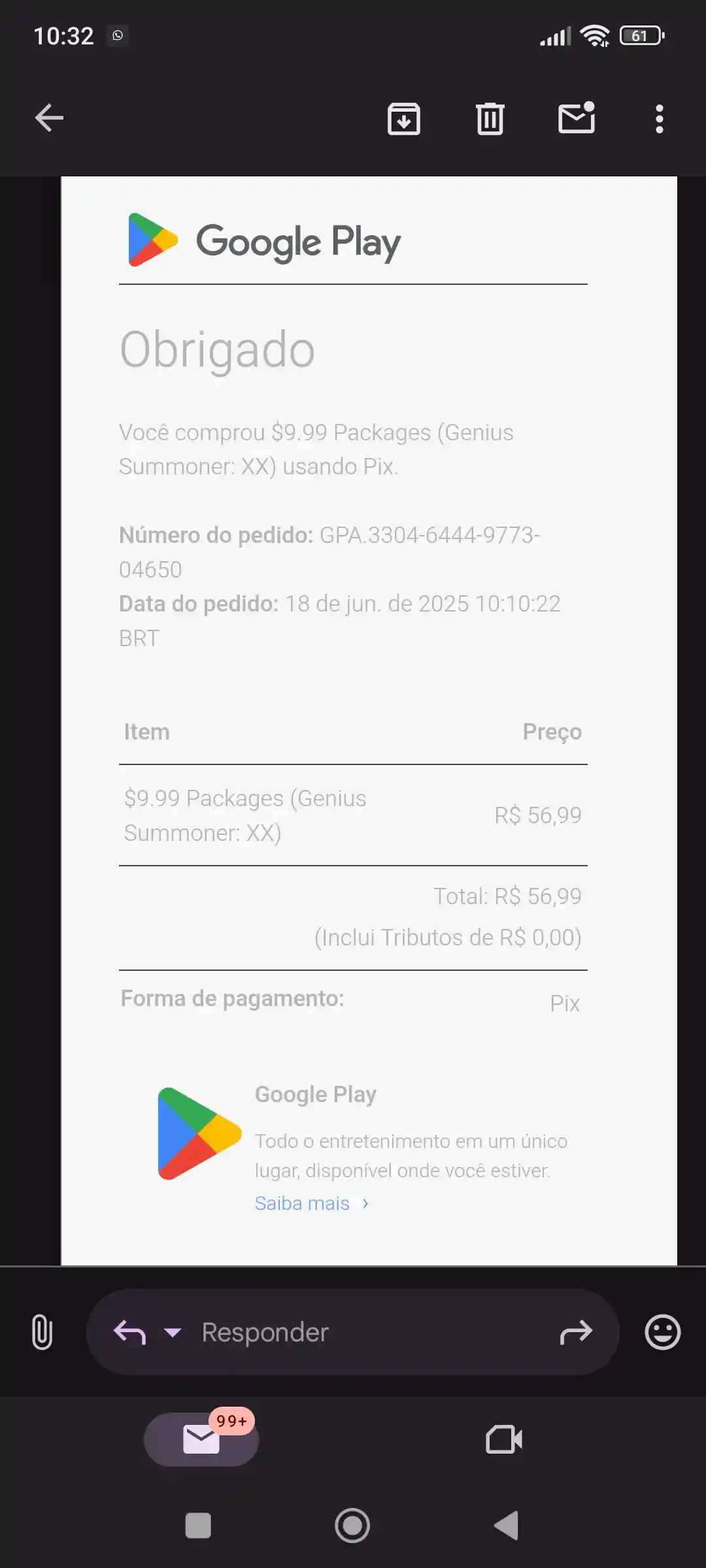The height and width of the screenshot is (1568, 706).
Task: Forward this email
Action: pos(576,1331)
